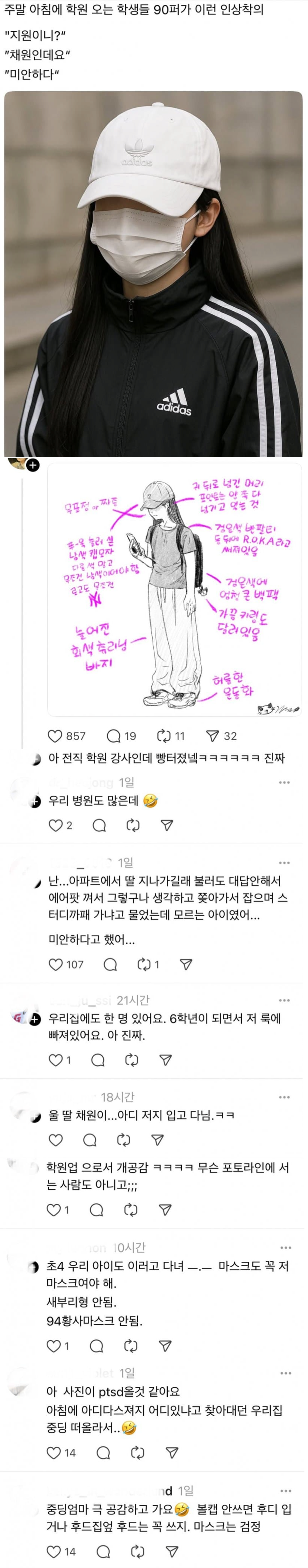
Task: Open the overflow menu on '울 딸 채원이' comment
Action: coord(284,1097)
